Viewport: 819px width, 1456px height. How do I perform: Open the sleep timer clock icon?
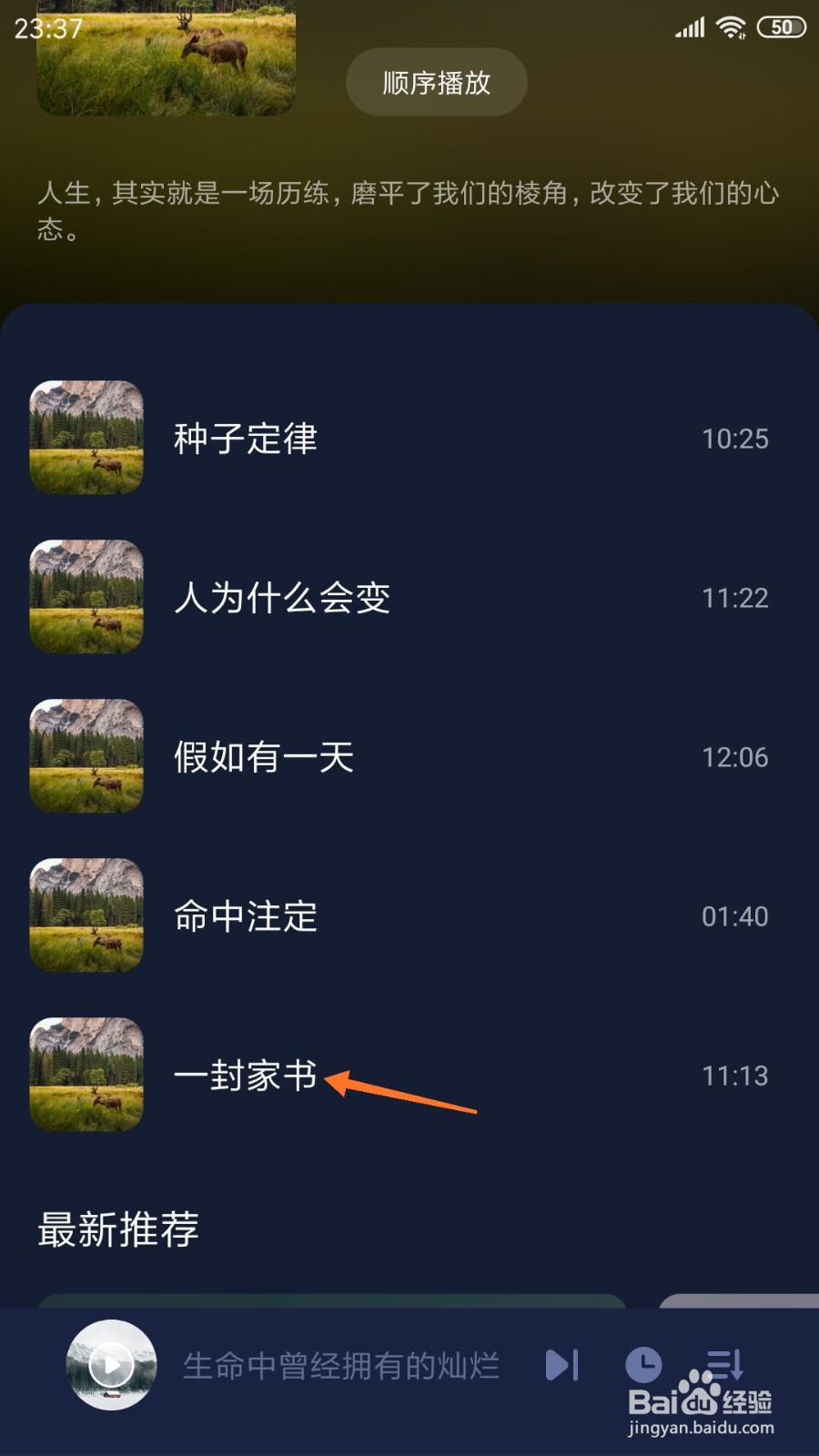[644, 1364]
